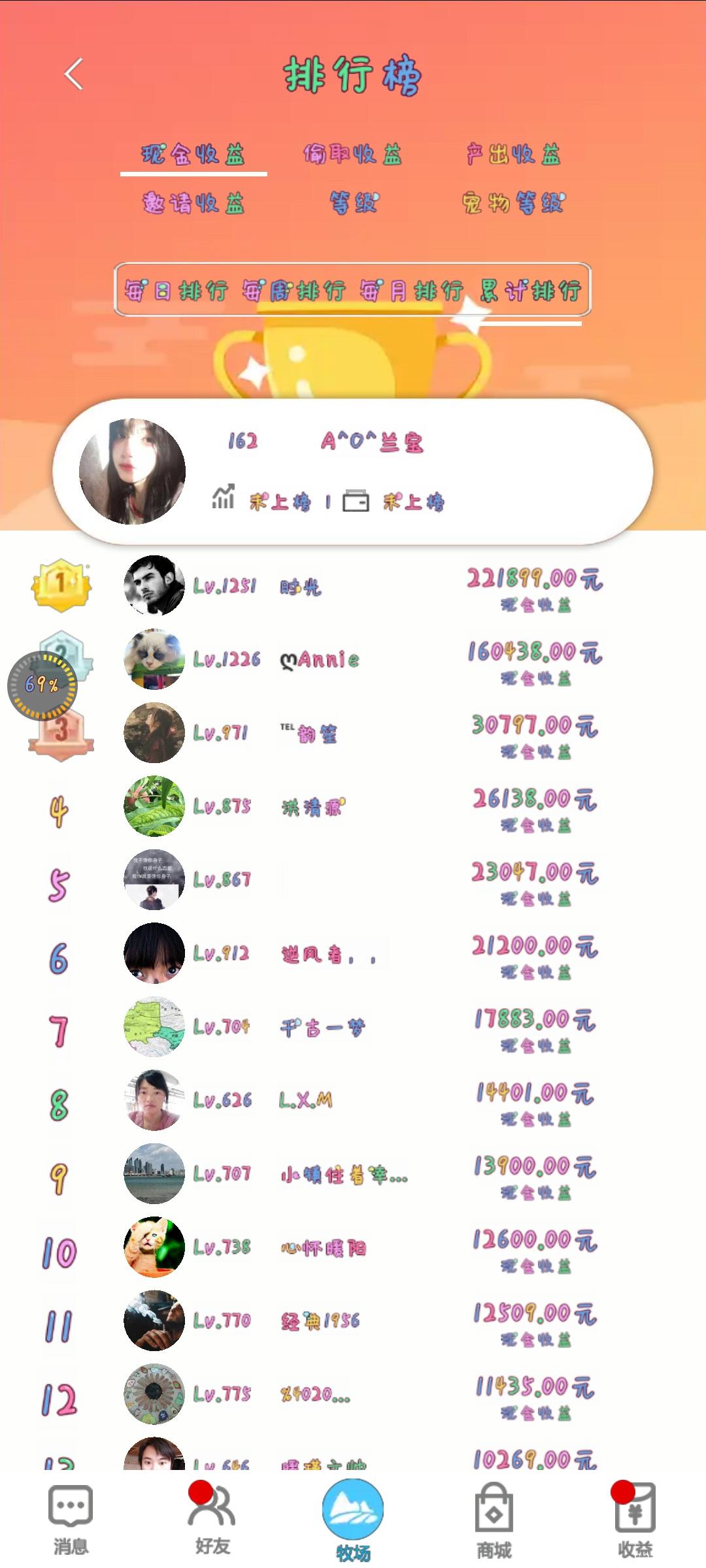Open the Annie ranking entry
706x1568 pixels.
(x=353, y=660)
